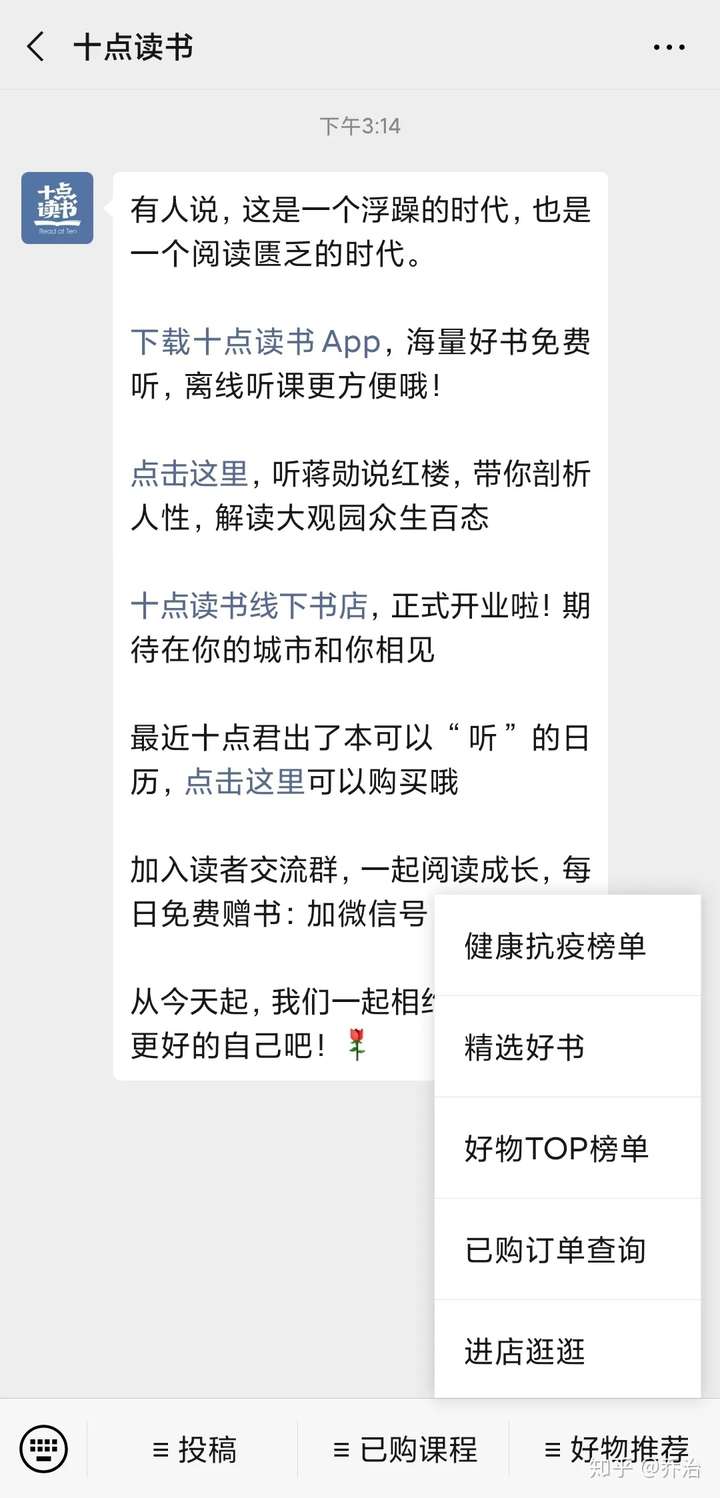Open 已购订单查询 menu item
Screen dimensions: 720x1498
coord(555,1250)
